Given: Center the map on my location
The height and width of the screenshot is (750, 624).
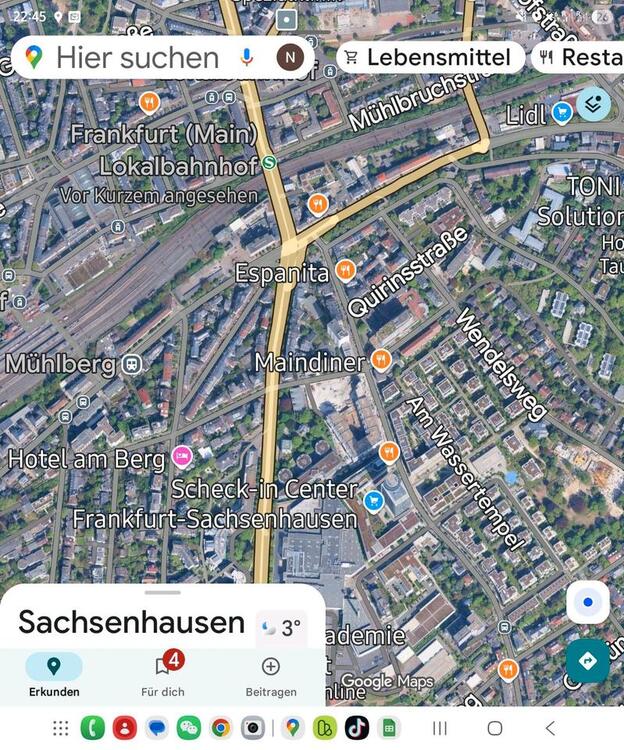Looking at the screenshot, I should click(587, 603).
